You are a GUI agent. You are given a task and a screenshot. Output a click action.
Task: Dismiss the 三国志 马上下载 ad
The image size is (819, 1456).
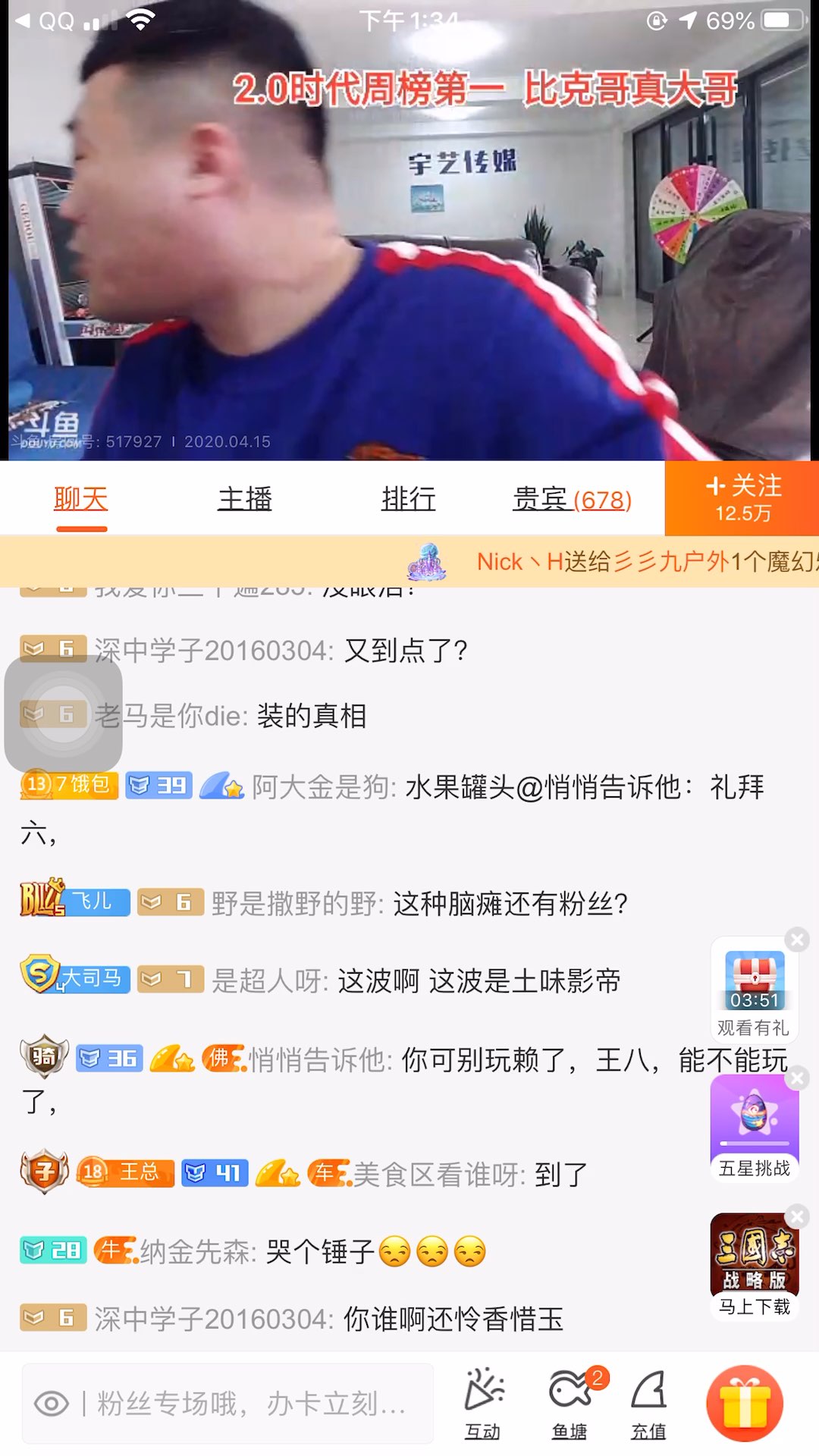(x=797, y=1217)
